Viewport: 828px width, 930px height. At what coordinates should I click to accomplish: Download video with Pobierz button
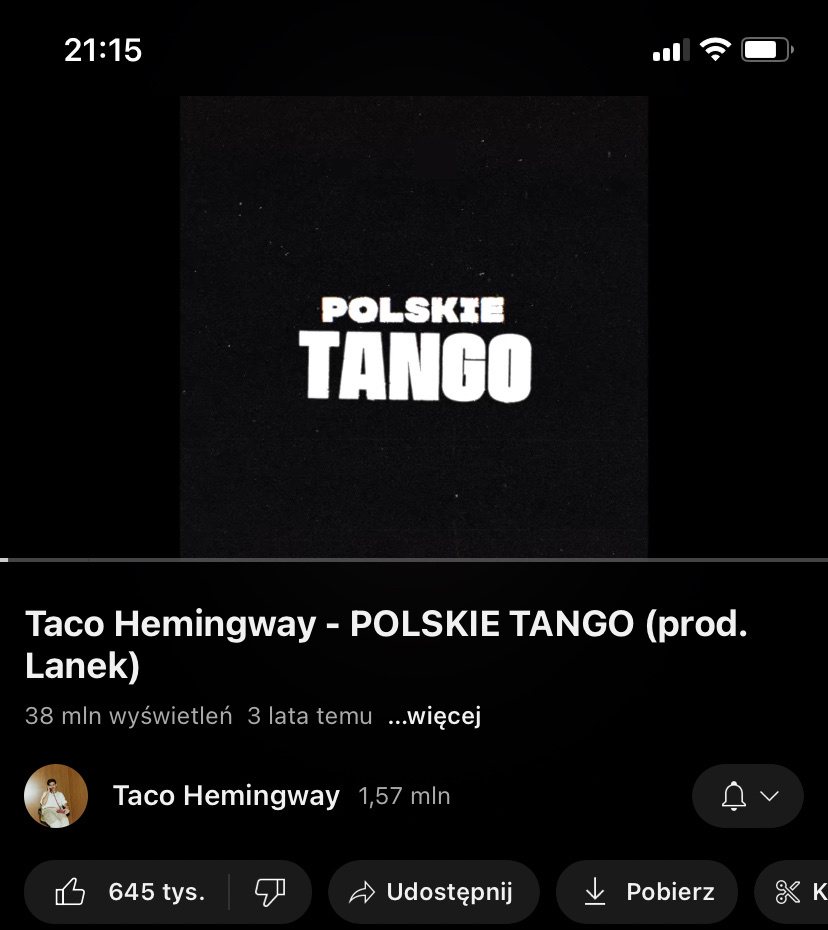[x=647, y=891]
